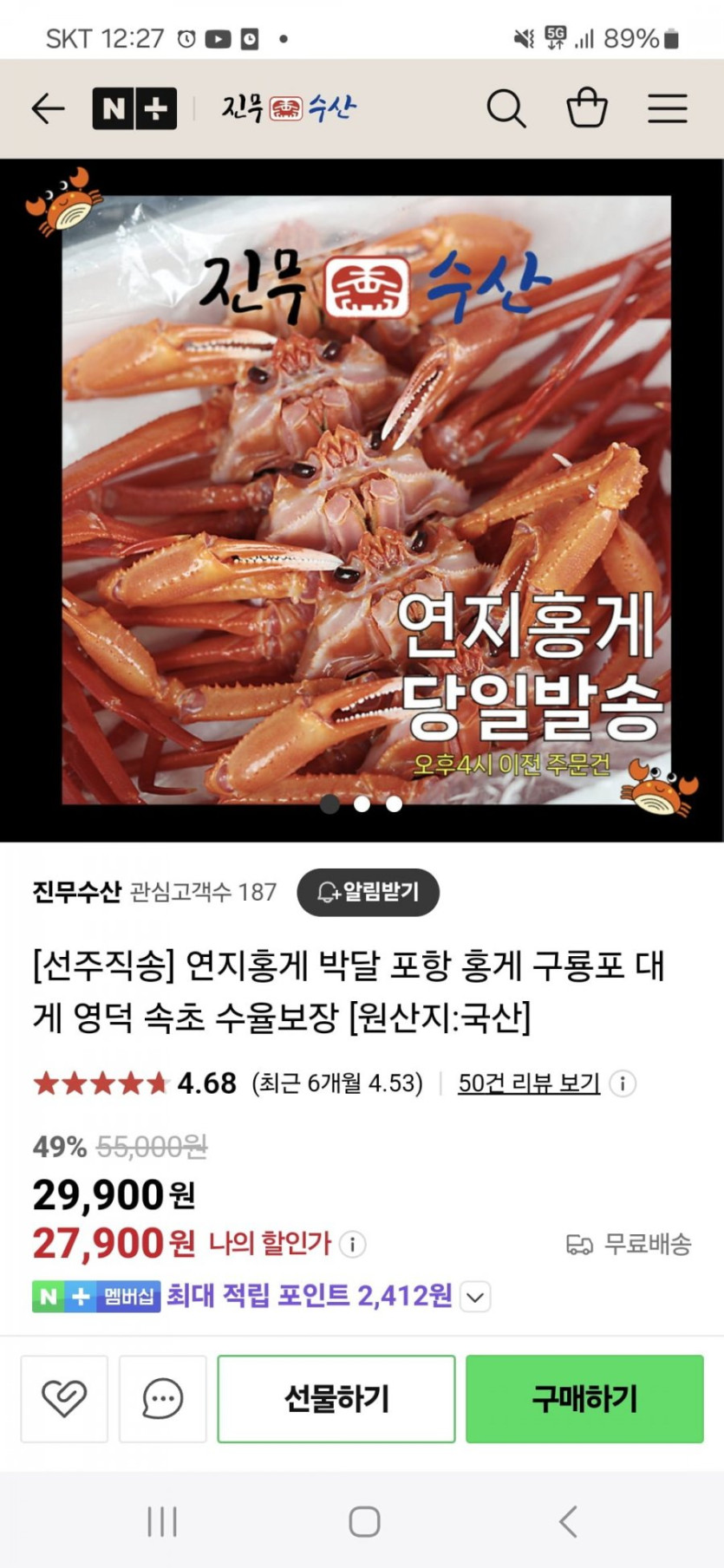The height and width of the screenshot is (1568, 724).
Task: Add product to wishlist with heart
Action: pyautogui.click(x=64, y=1399)
